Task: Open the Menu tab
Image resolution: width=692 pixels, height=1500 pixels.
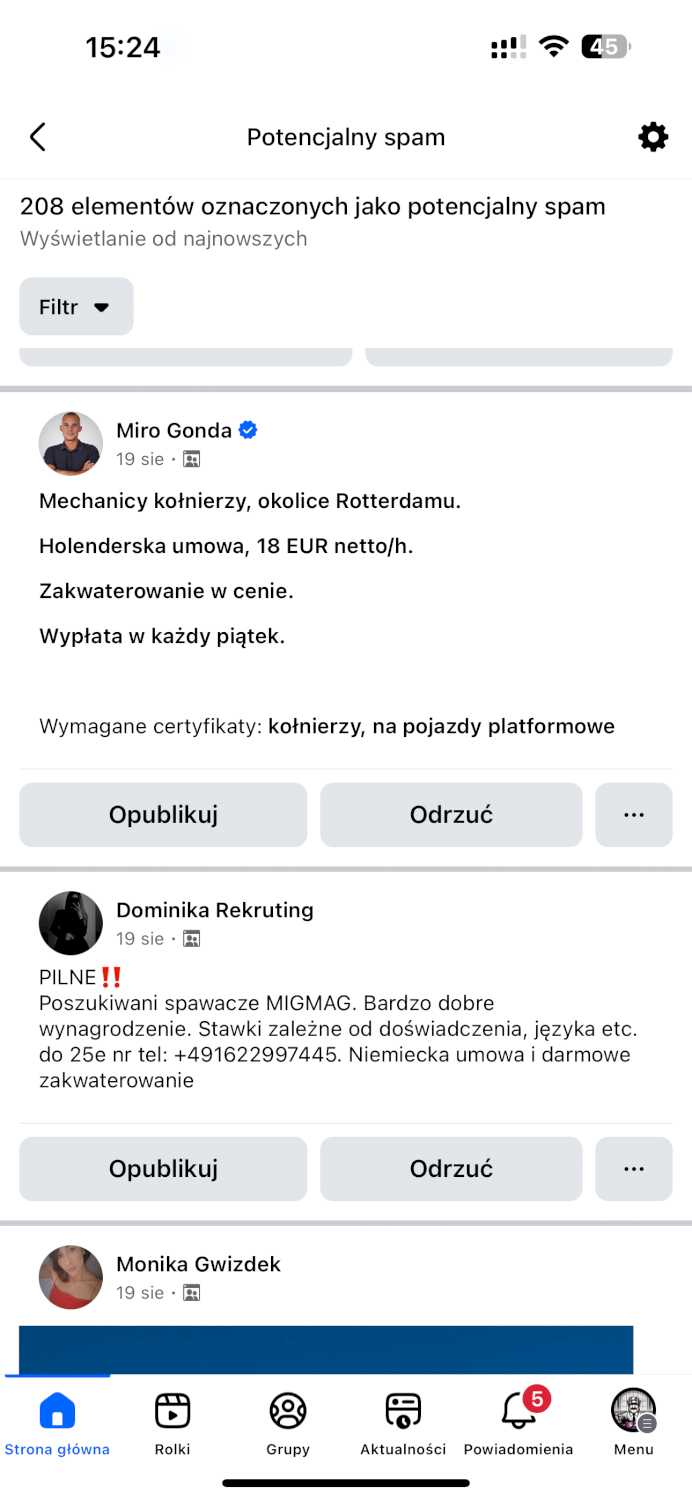Action: tap(633, 1423)
